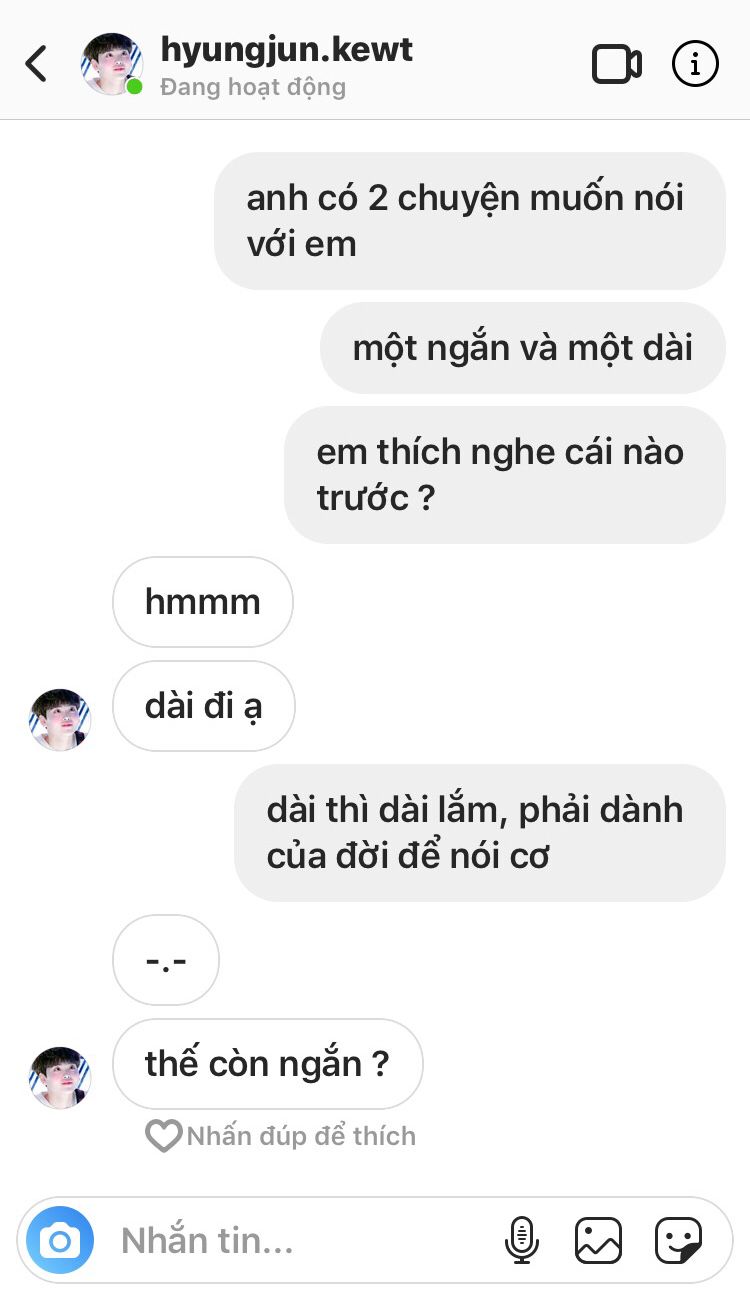Tap the heart icon to like message
This screenshot has width=750, height=1300.
(x=163, y=1136)
